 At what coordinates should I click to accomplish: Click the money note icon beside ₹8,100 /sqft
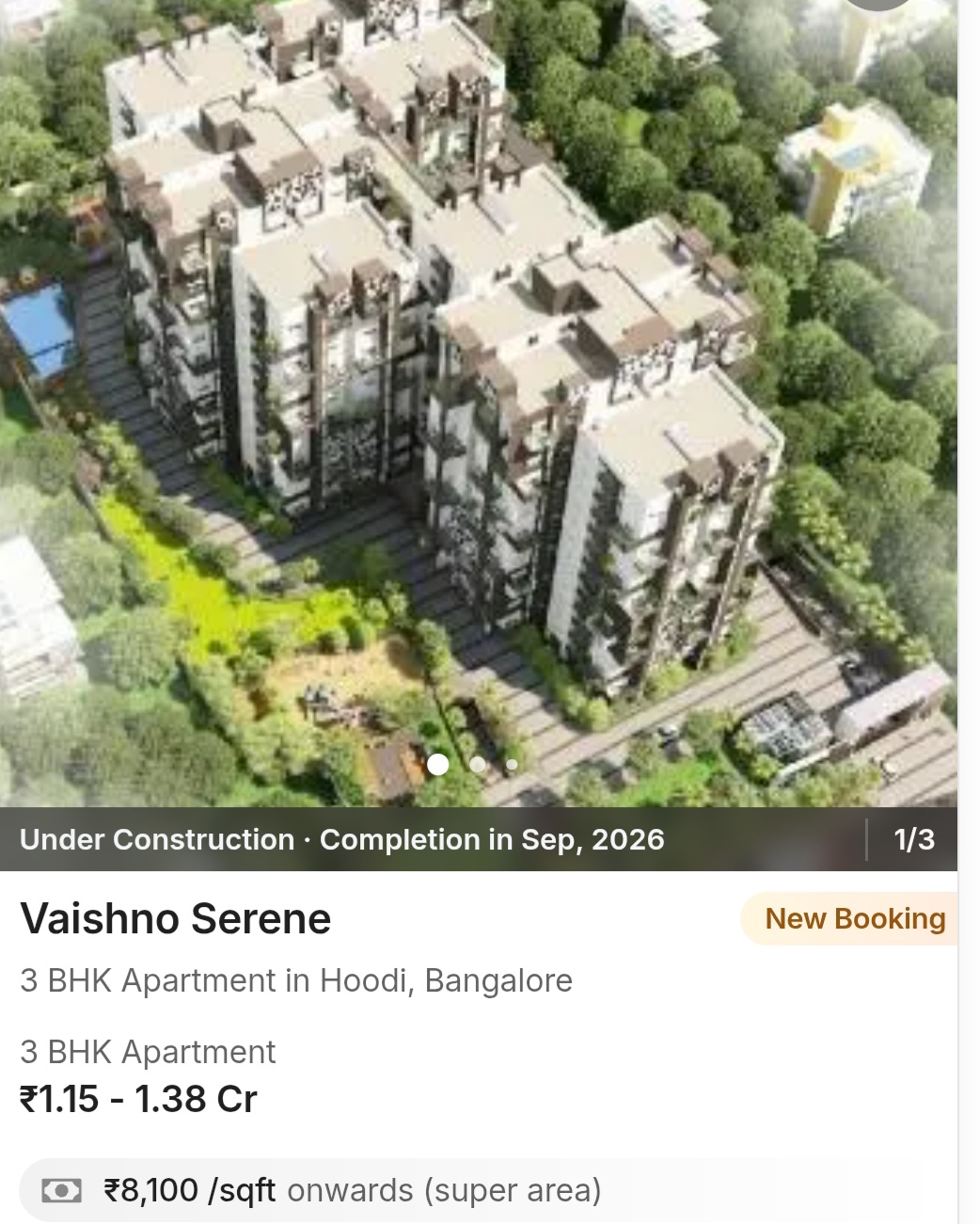(x=62, y=1190)
